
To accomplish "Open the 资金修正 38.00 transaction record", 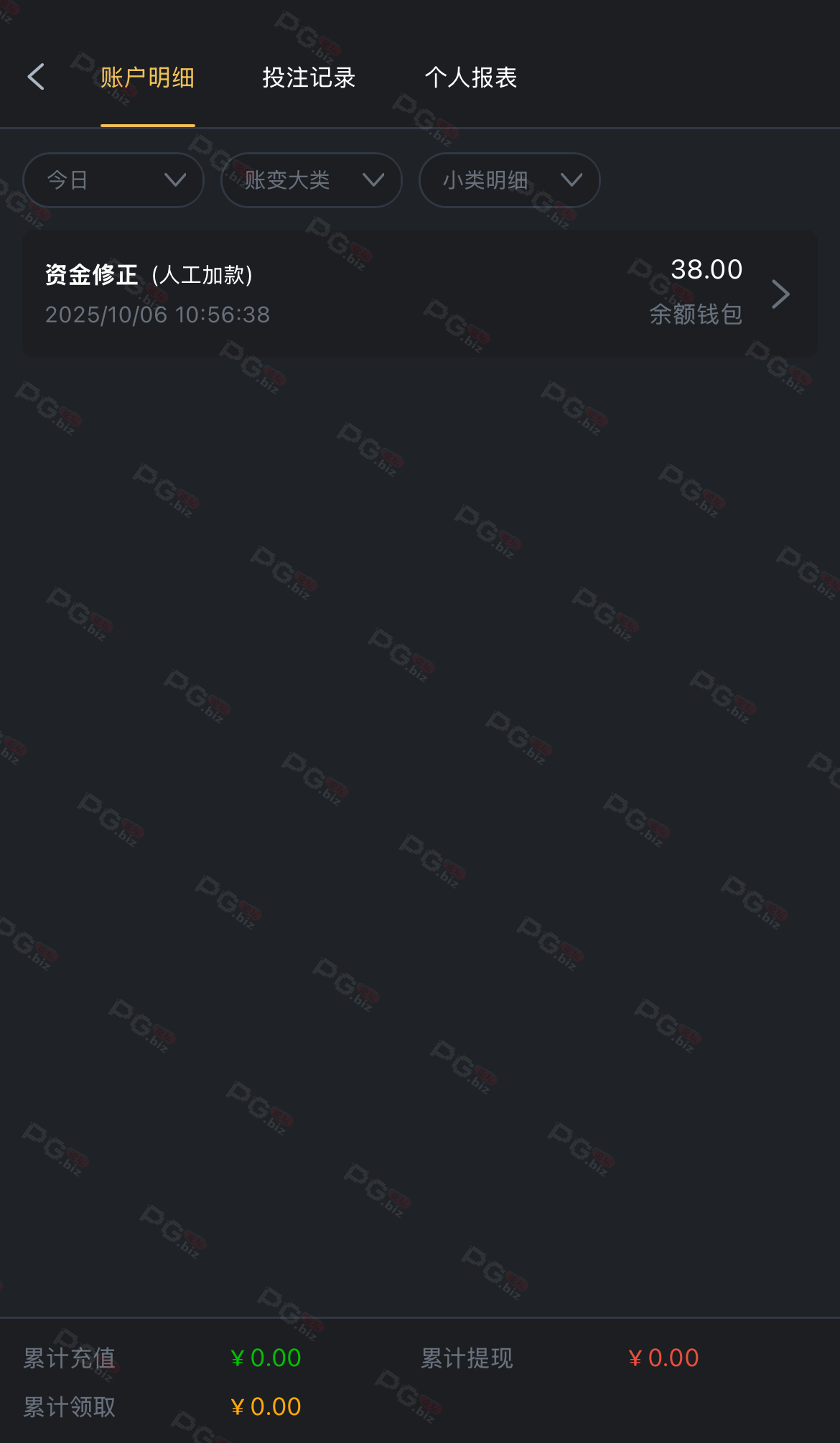I will pos(419,294).
